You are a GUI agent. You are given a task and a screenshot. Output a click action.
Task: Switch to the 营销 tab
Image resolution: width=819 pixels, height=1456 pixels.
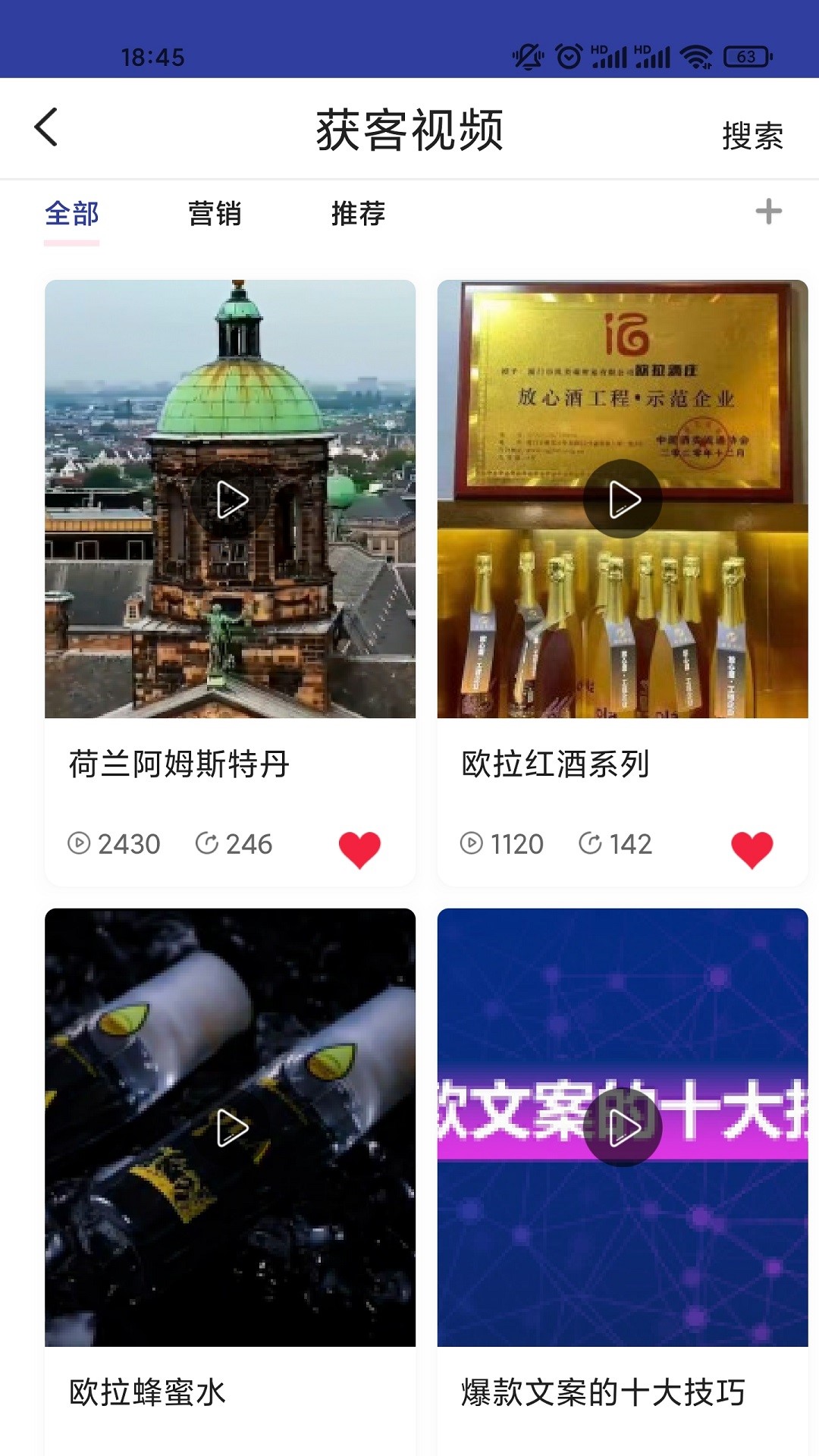coord(215,214)
